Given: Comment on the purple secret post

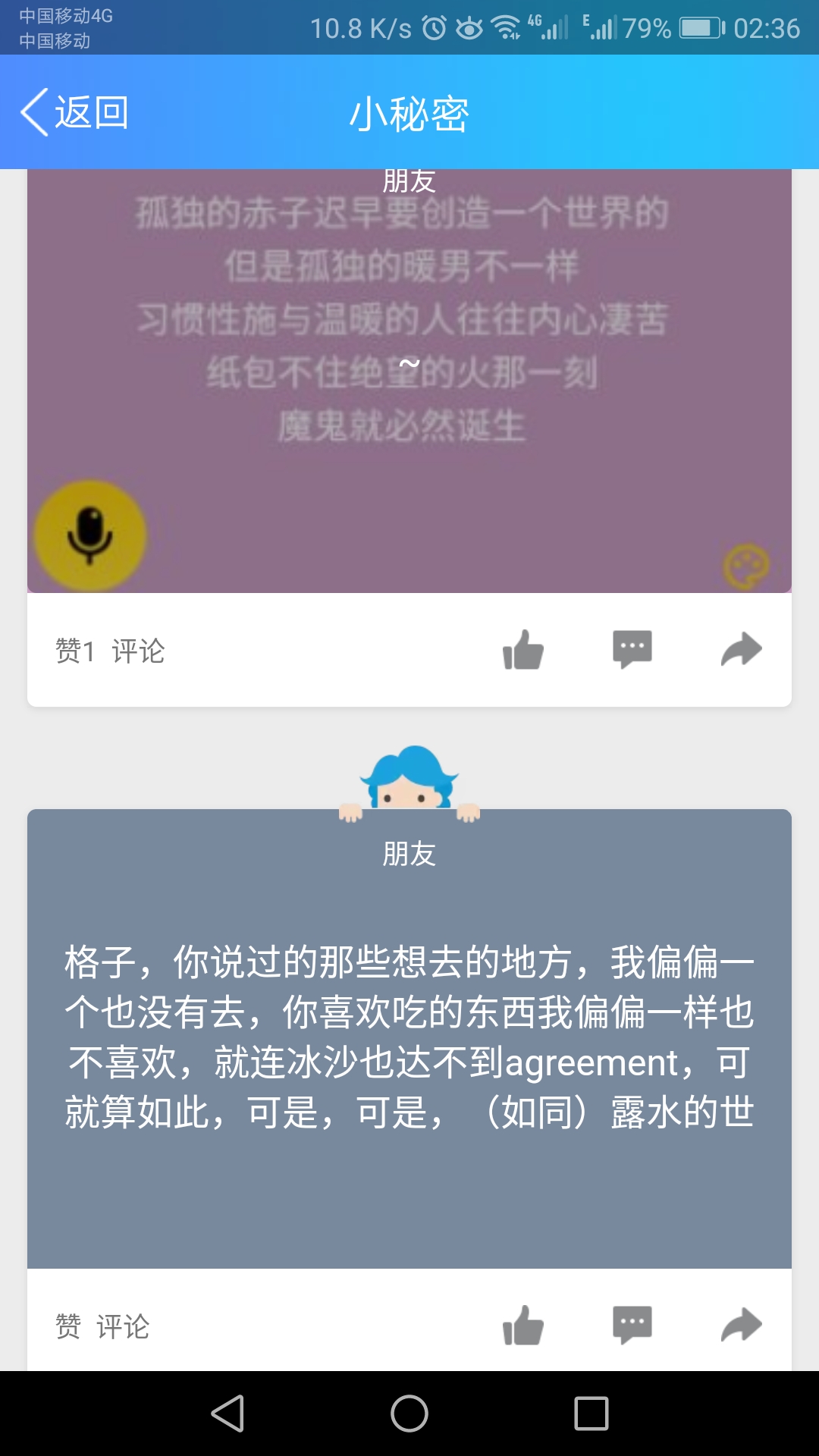Looking at the screenshot, I should [x=632, y=649].
